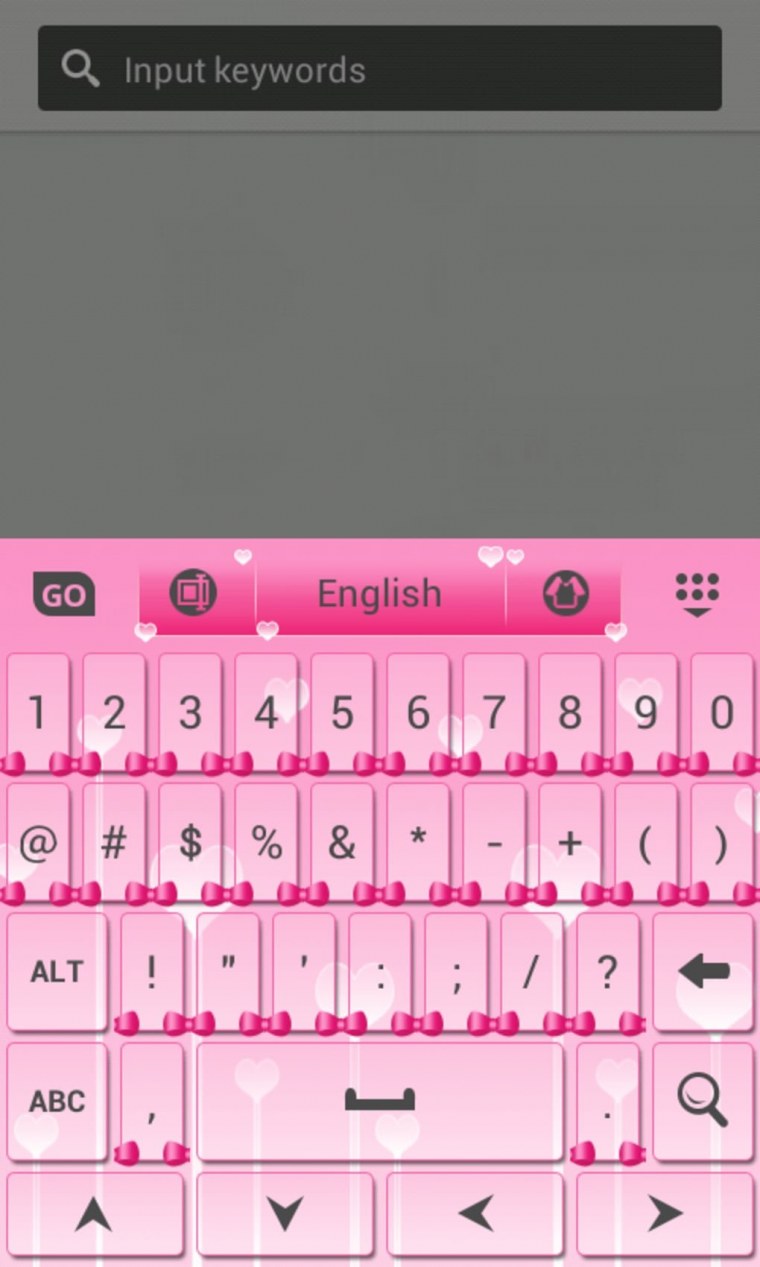Enter the number 5 key

coord(342,713)
